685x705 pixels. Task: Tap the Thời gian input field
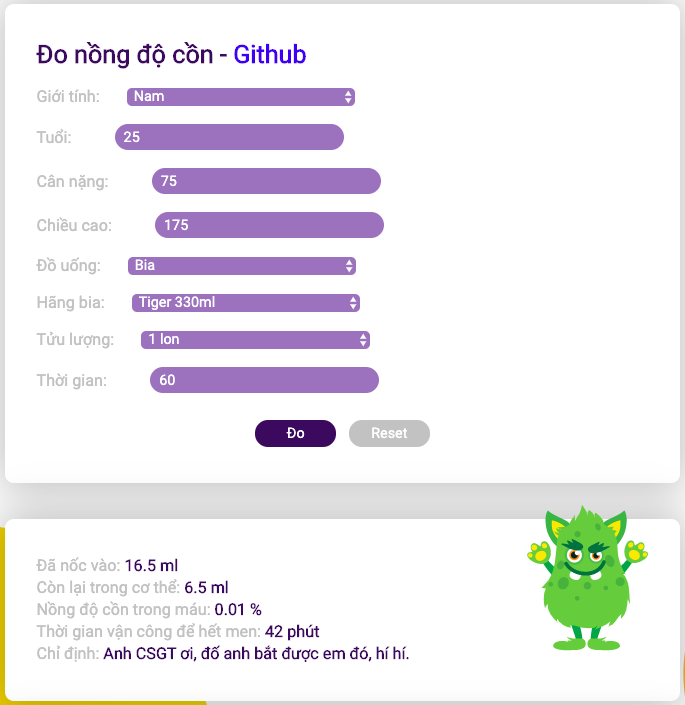pos(264,380)
